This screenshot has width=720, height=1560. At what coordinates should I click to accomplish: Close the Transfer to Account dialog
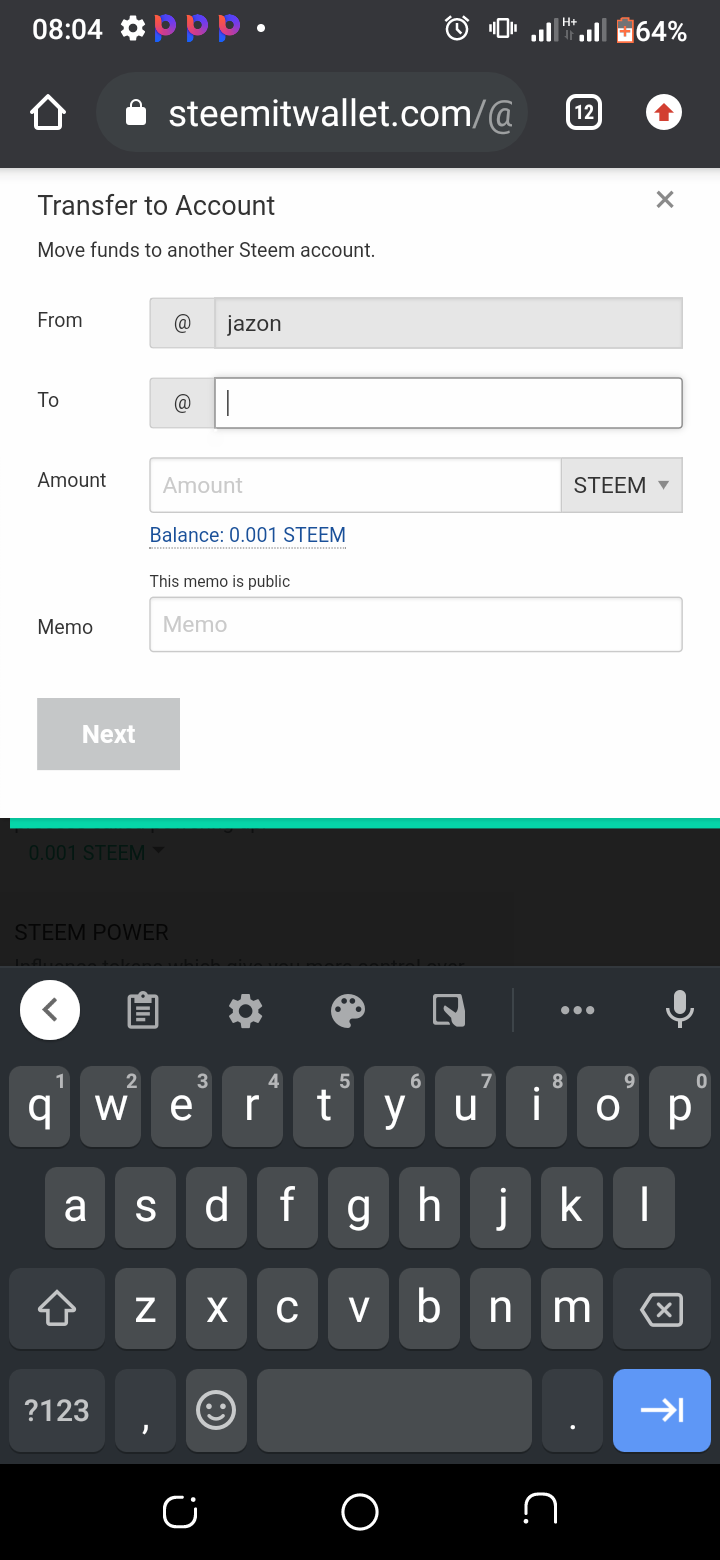[x=665, y=200]
